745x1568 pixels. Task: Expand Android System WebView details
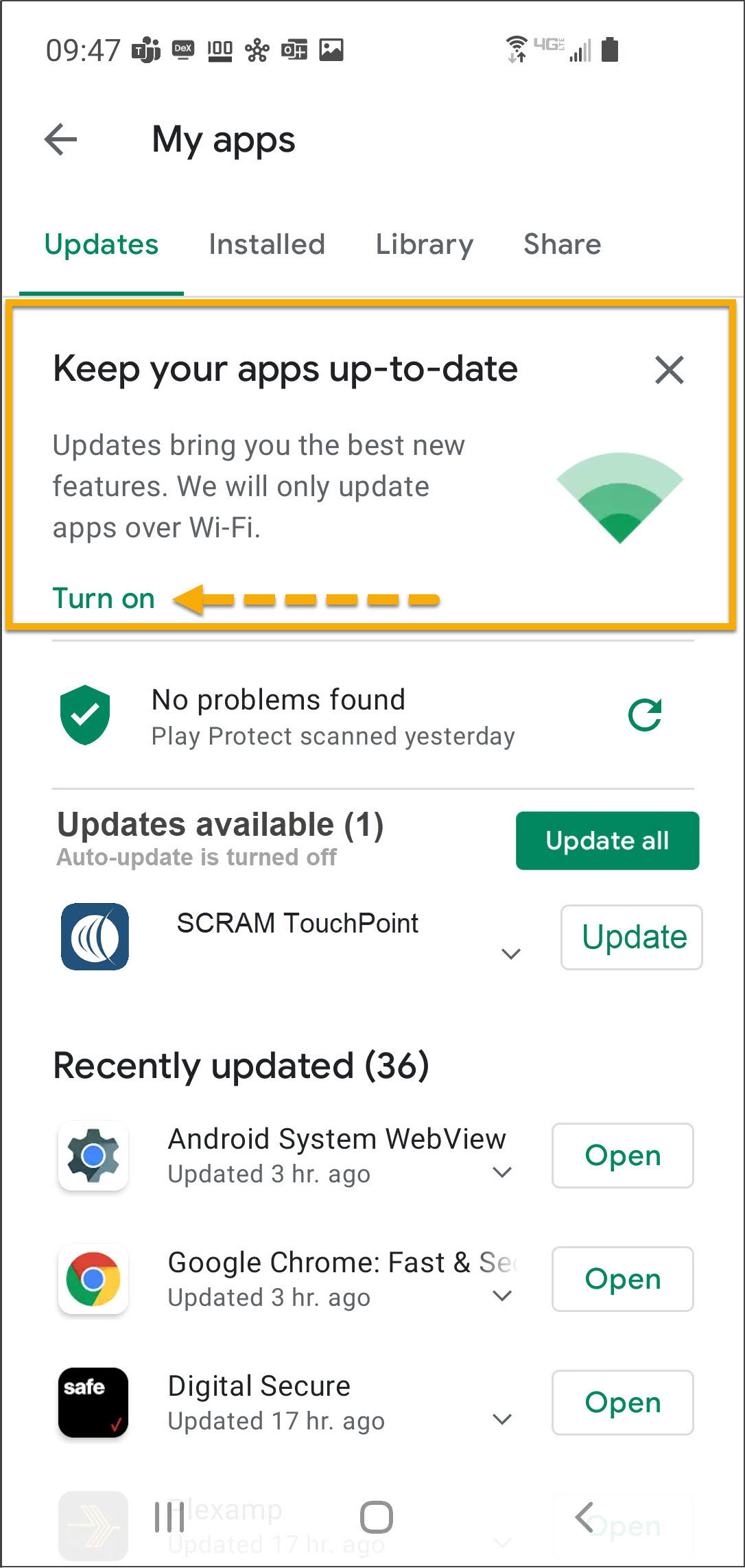[x=503, y=1172]
